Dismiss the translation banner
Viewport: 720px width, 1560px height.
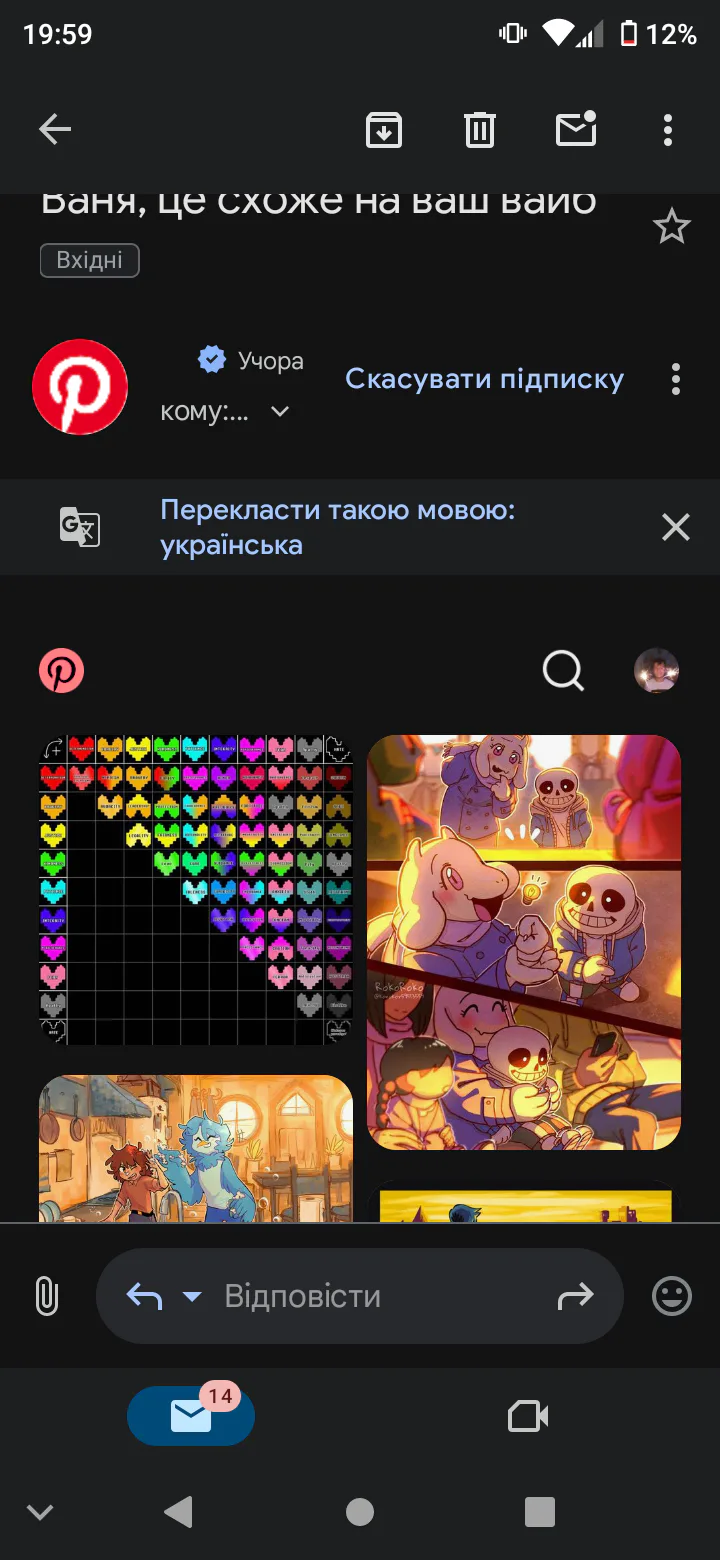pyautogui.click(x=676, y=527)
